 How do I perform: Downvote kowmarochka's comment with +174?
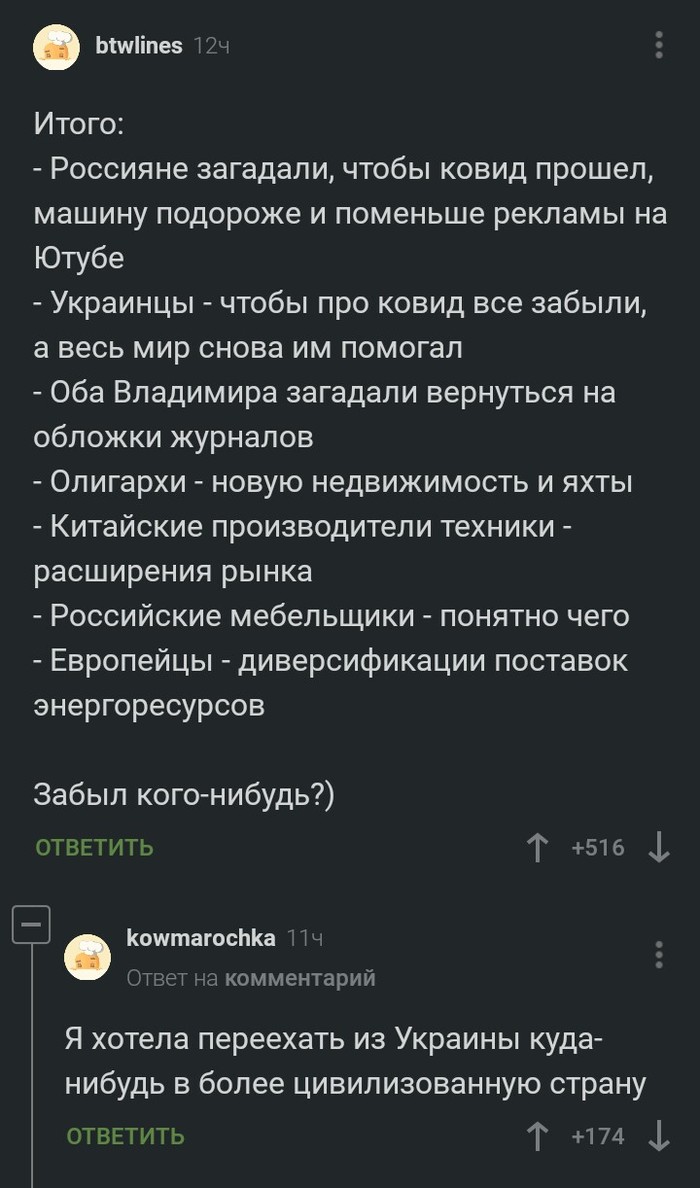click(659, 1136)
